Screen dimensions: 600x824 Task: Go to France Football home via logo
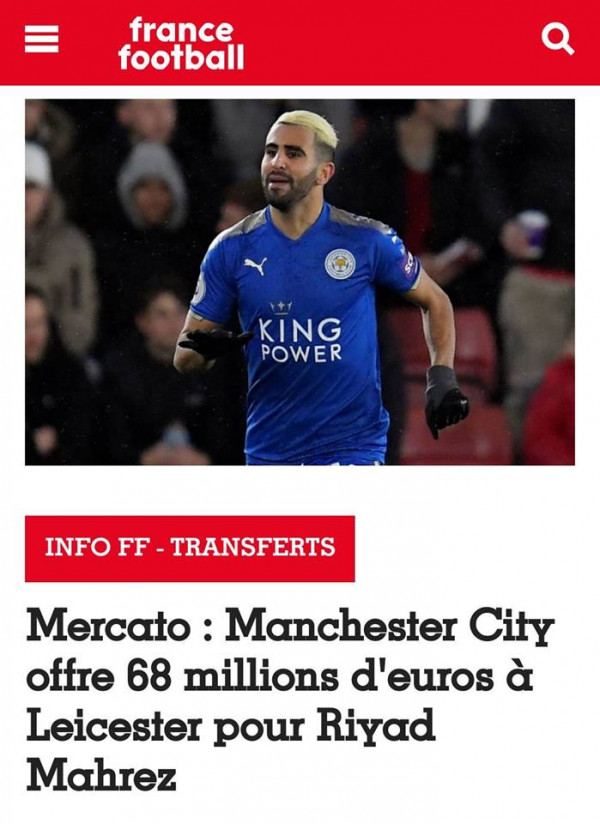(x=180, y=42)
